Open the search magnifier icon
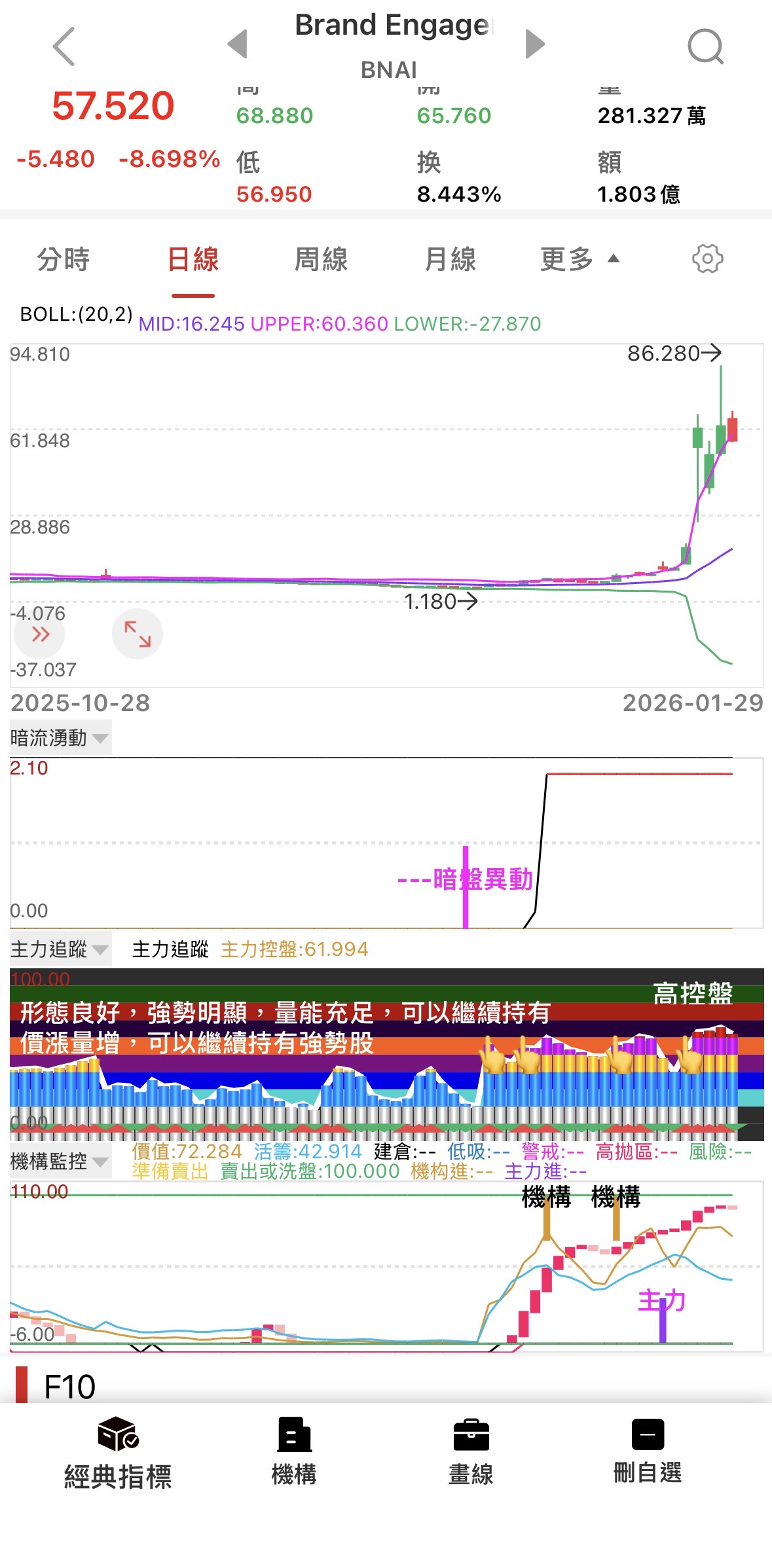 [706, 46]
